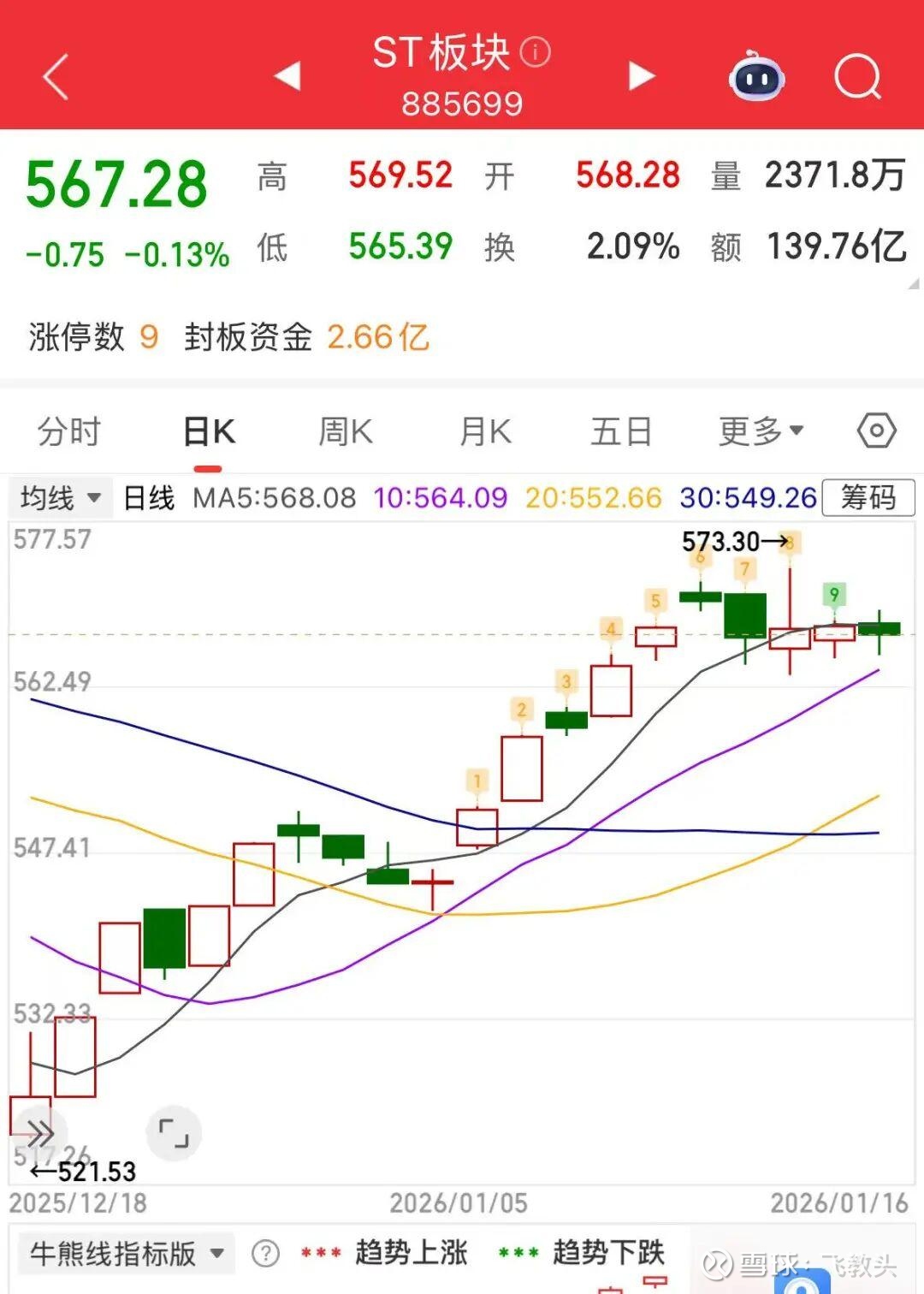Tap the info icon beside ST板块

click(536, 52)
